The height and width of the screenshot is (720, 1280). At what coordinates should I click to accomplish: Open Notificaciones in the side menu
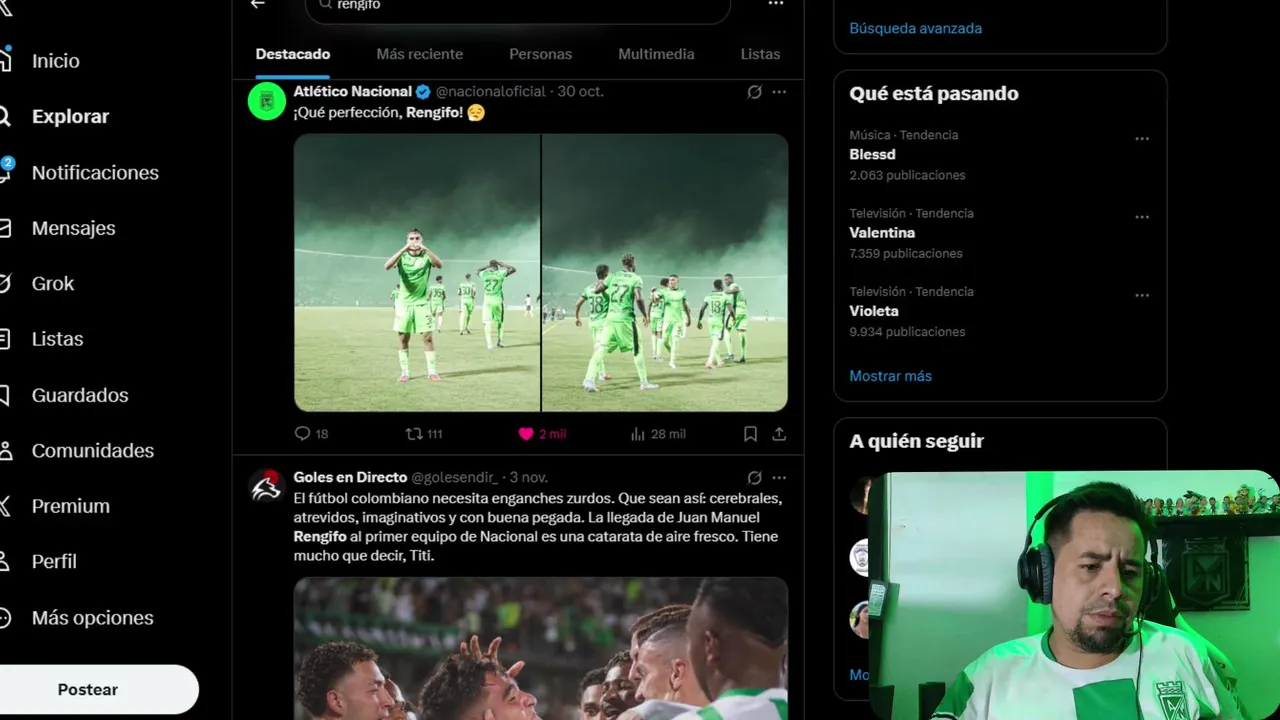tap(94, 173)
